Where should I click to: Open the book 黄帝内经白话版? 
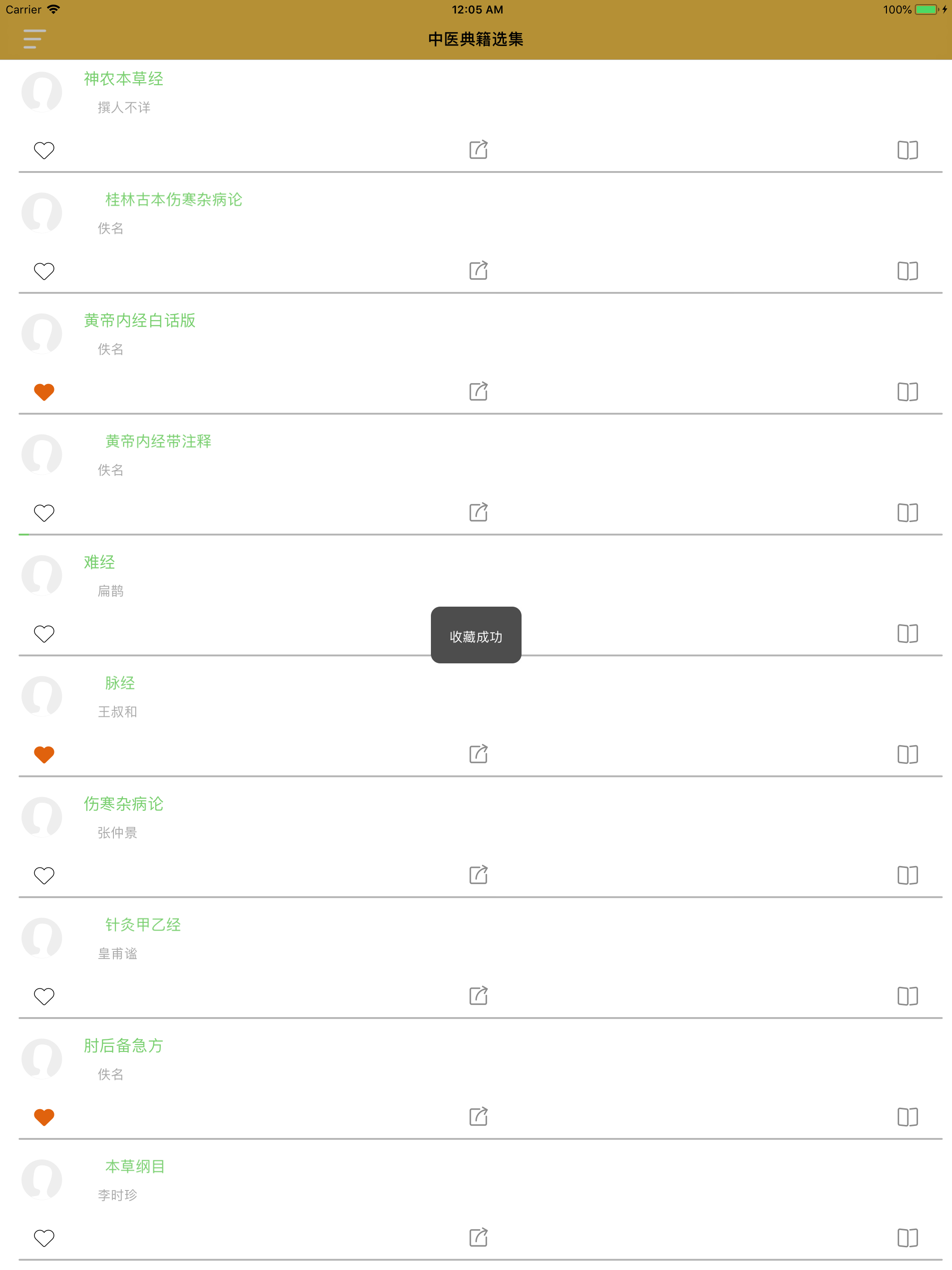[139, 321]
